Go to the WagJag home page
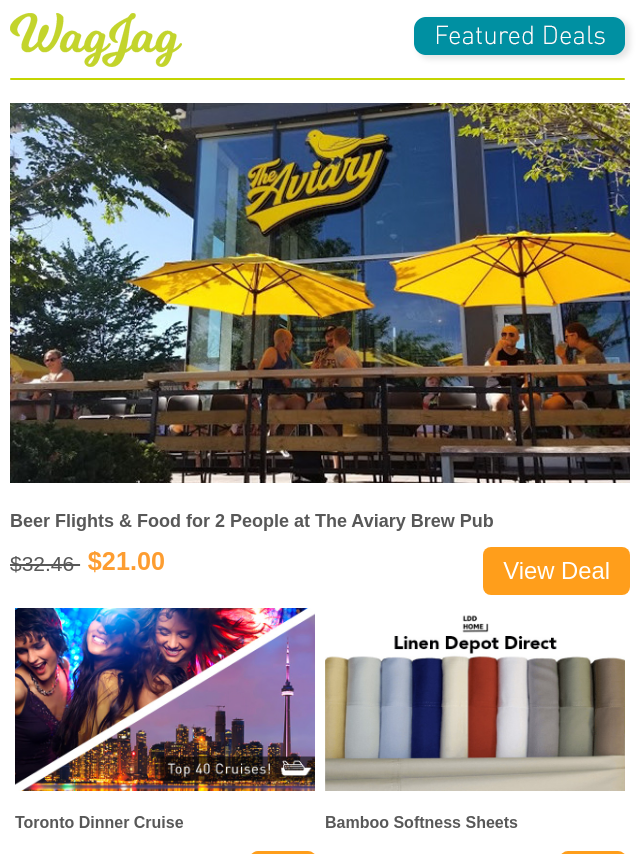 pos(96,38)
